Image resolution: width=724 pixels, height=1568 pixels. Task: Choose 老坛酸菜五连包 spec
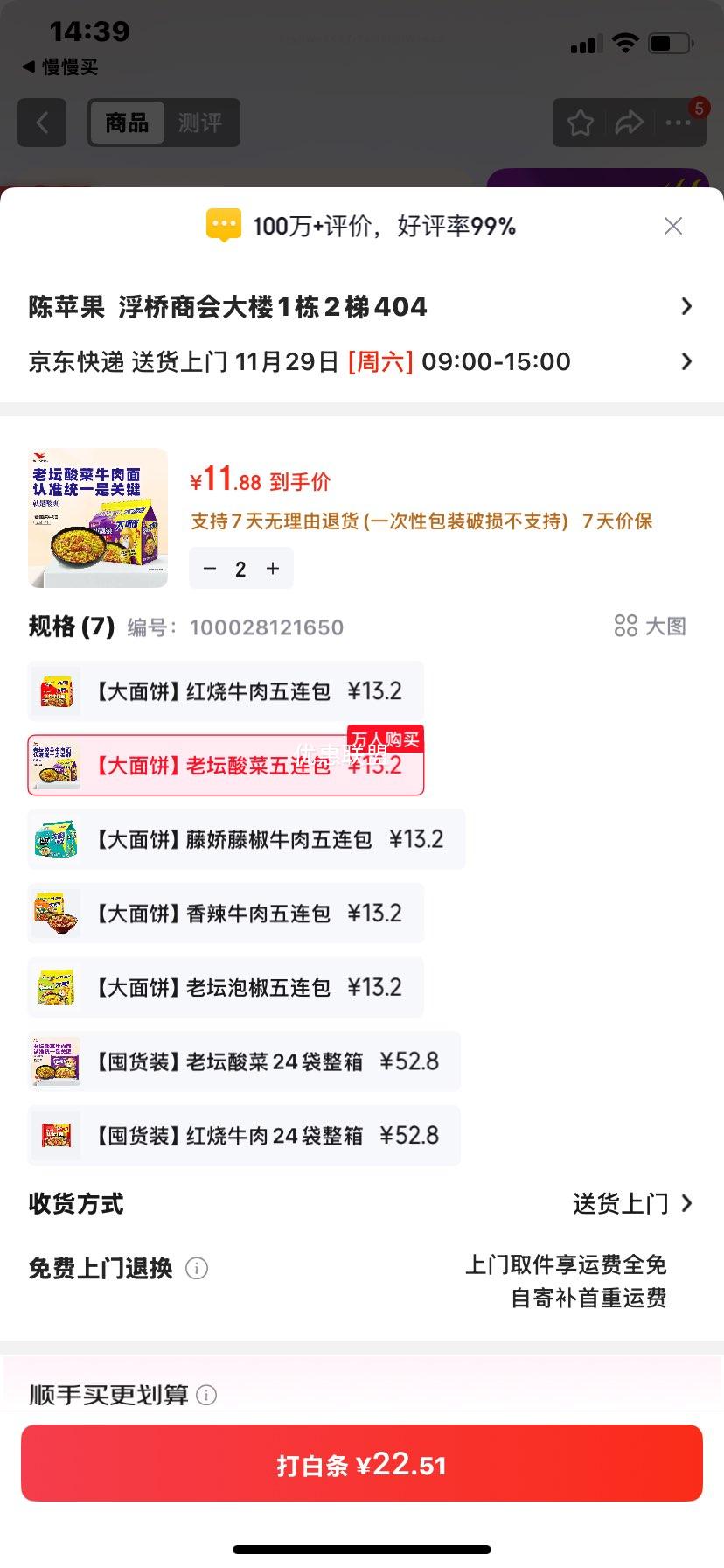(x=226, y=766)
